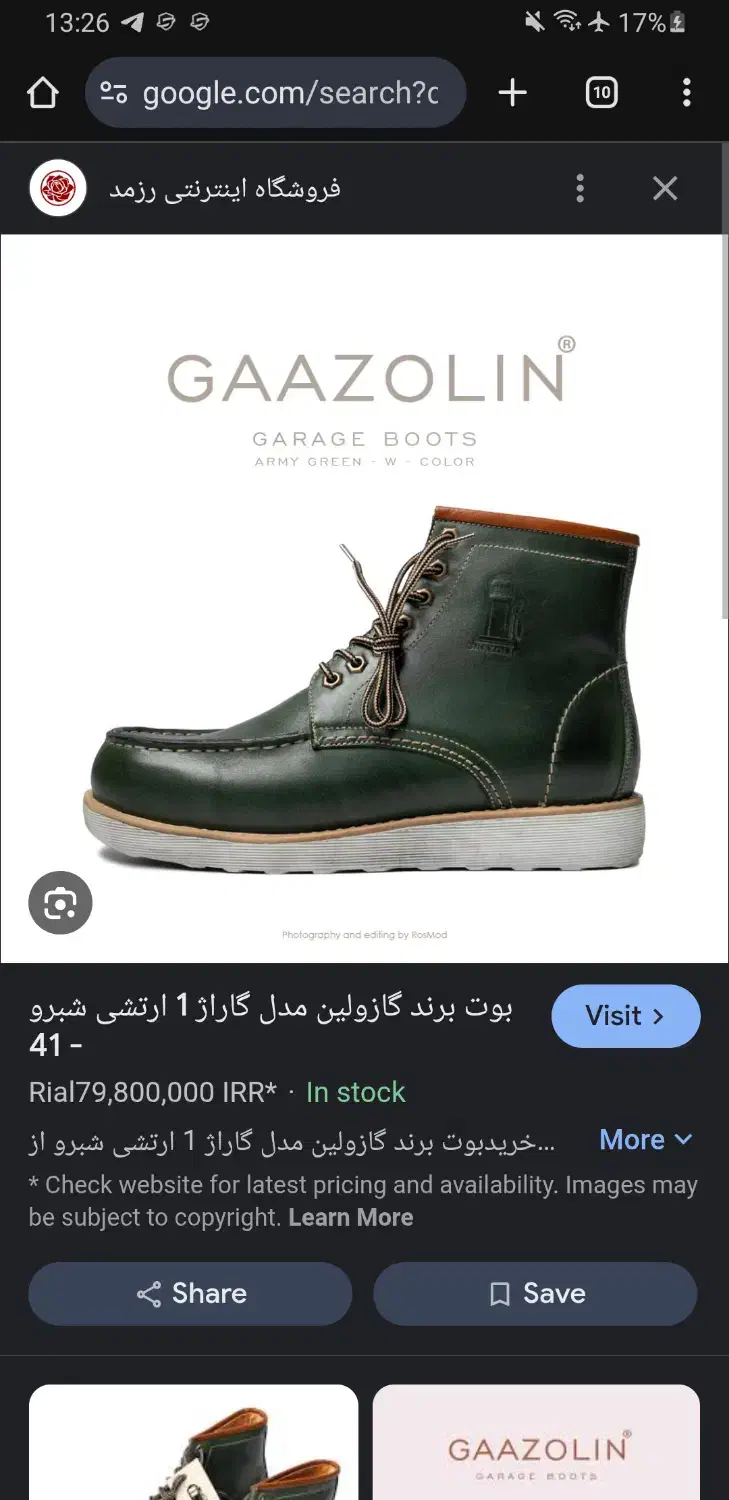Open Google Lens search on the boot image
729x1500 pixels.
tap(60, 903)
